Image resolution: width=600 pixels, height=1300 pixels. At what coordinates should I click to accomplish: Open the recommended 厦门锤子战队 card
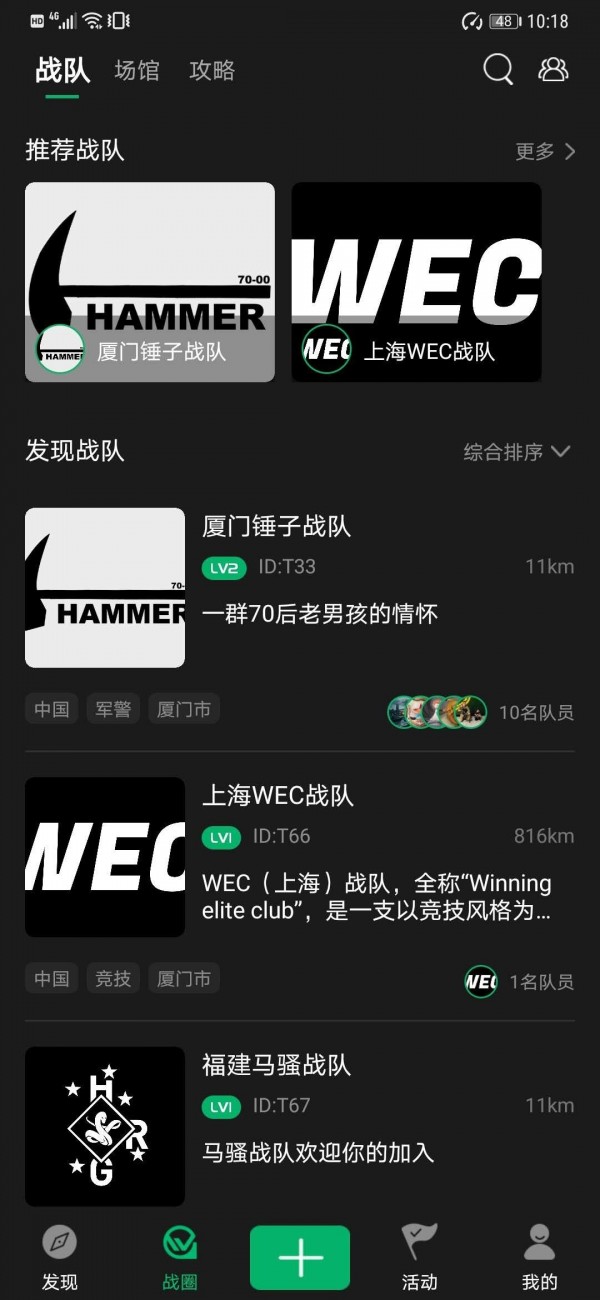150,282
